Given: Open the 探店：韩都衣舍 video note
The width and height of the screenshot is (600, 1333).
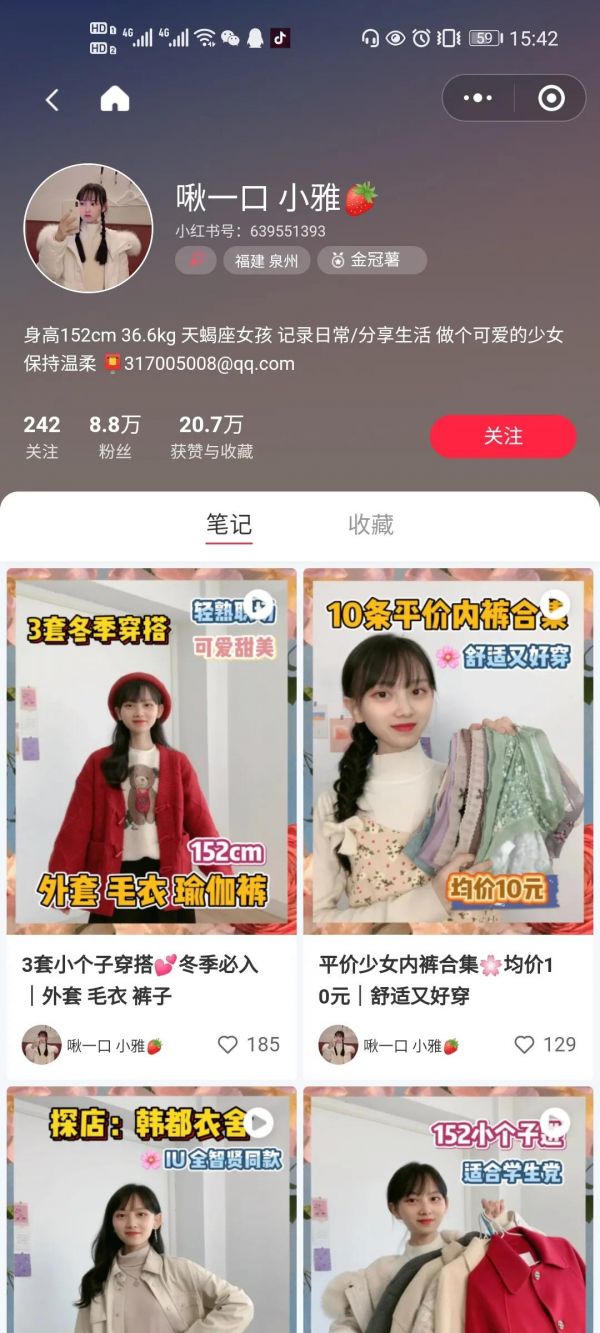Looking at the screenshot, I should [152, 1210].
